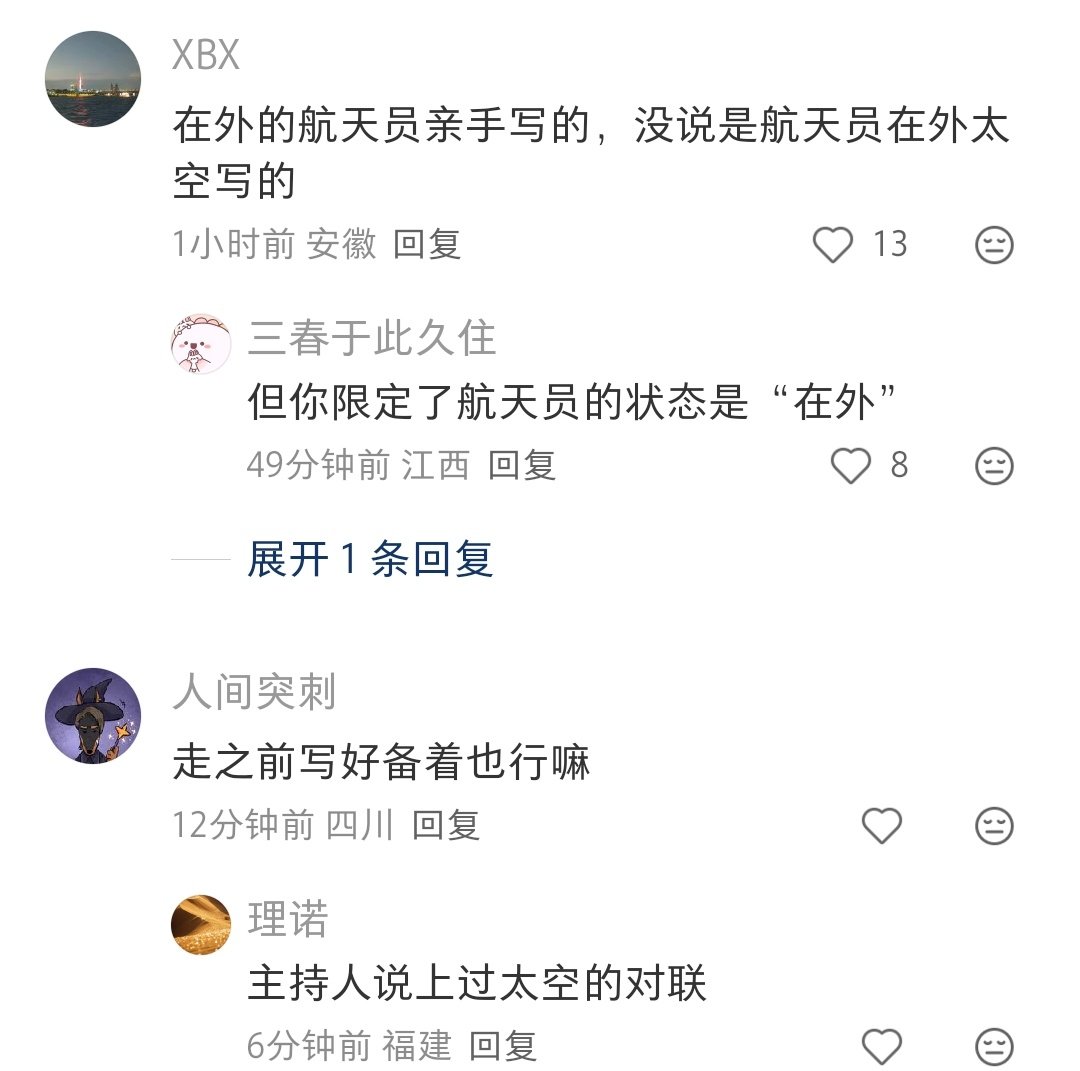Expand 展开 1 条回复
Viewport: 1080px width, 1071px height.
click(x=370, y=559)
